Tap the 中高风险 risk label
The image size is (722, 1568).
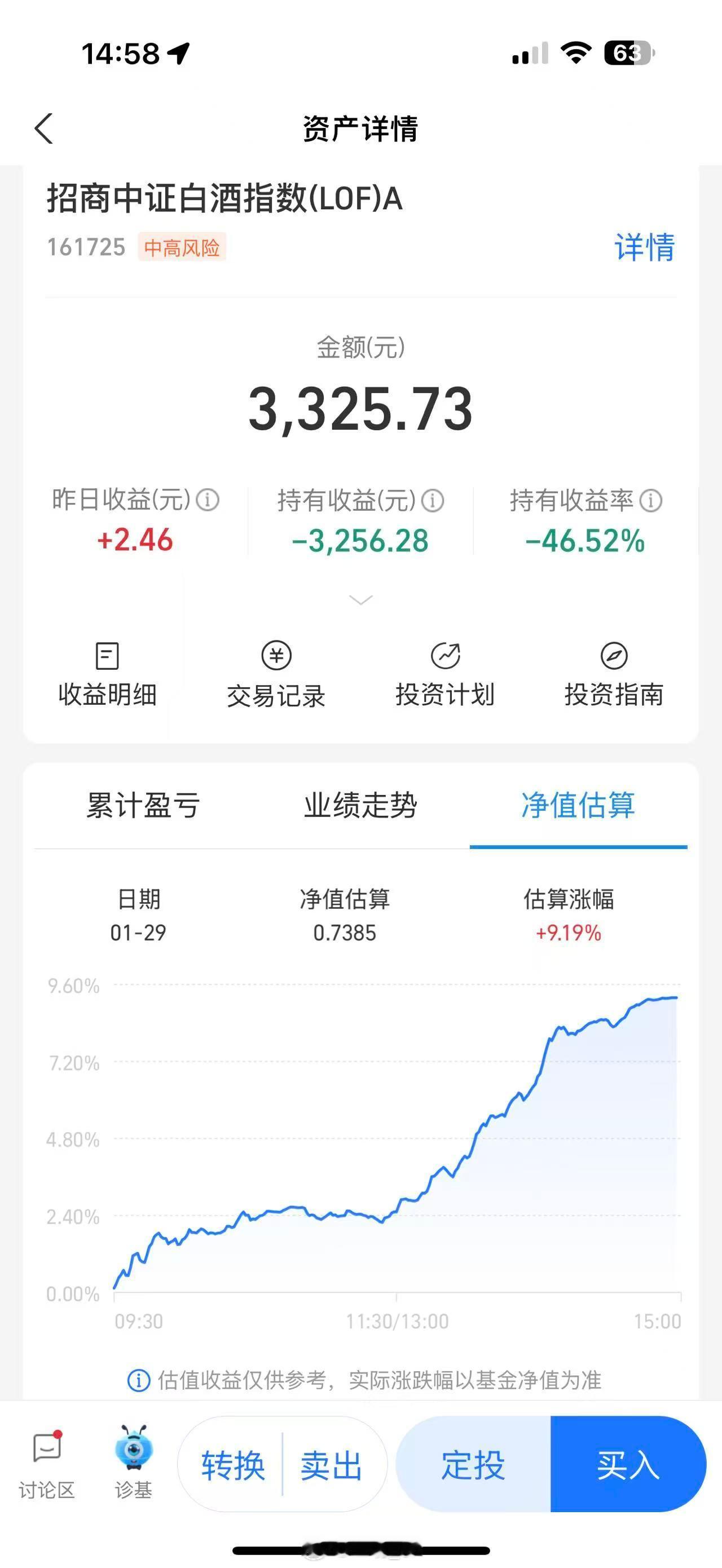pos(184,247)
